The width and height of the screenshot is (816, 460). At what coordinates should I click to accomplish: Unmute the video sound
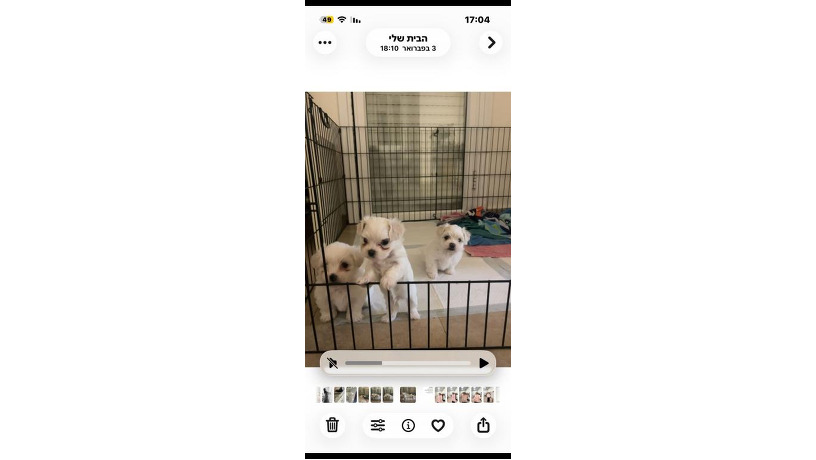tap(333, 363)
